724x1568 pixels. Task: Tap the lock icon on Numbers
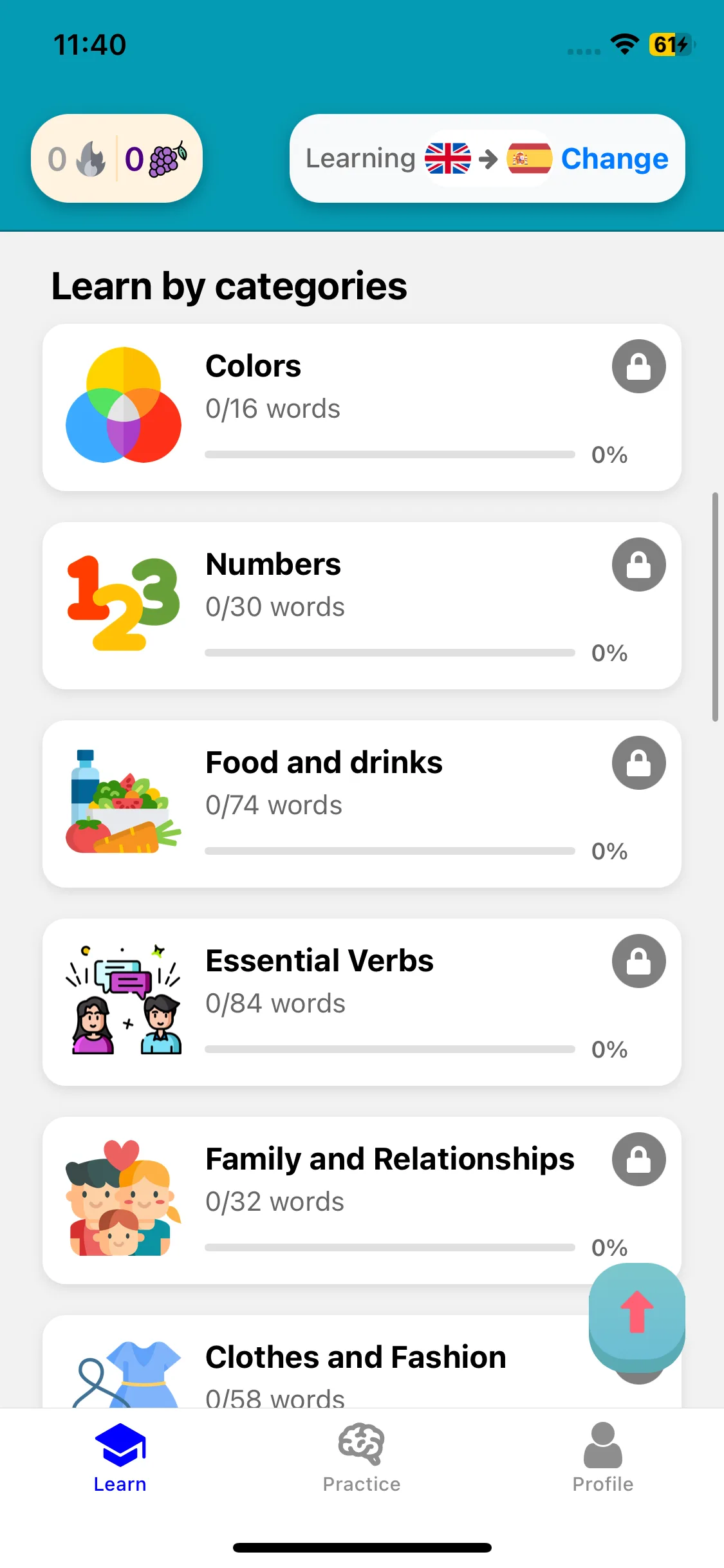[638, 565]
